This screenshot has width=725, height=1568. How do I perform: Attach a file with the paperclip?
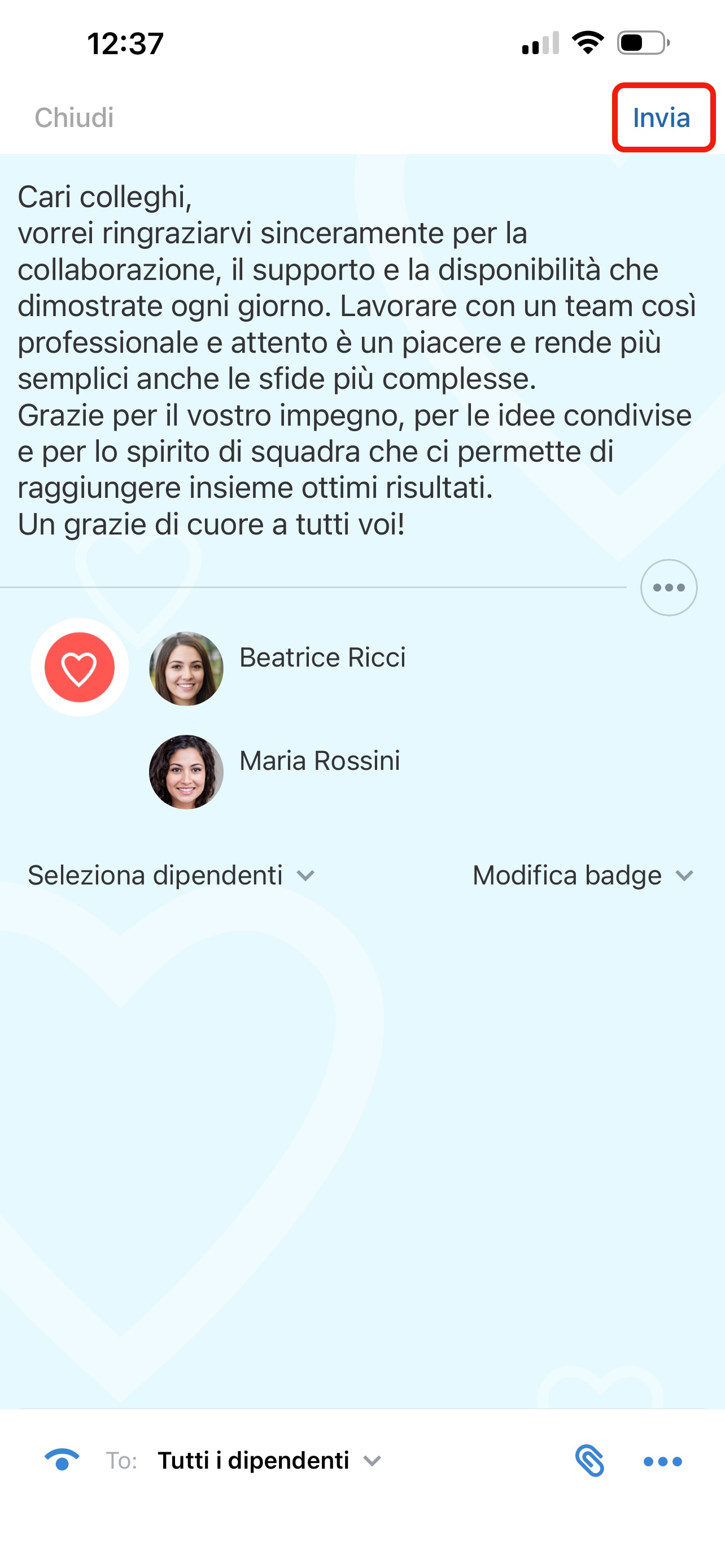click(x=589, y=1461)
